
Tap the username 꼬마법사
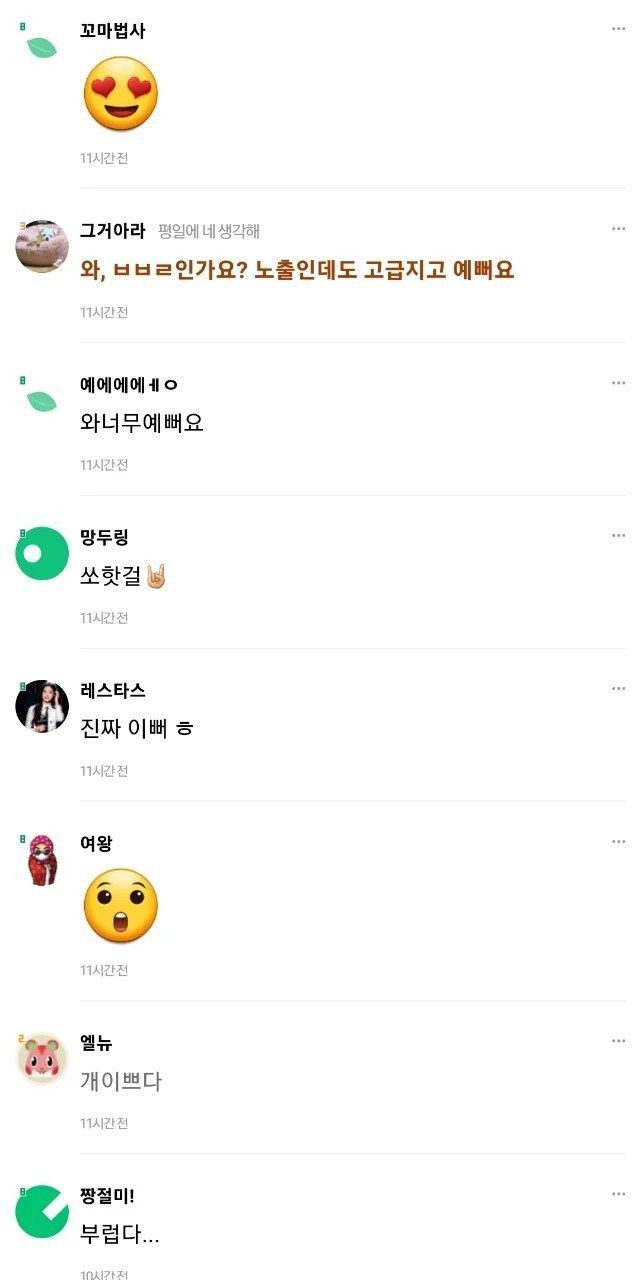pyautogui.click(x=112, y=30)
